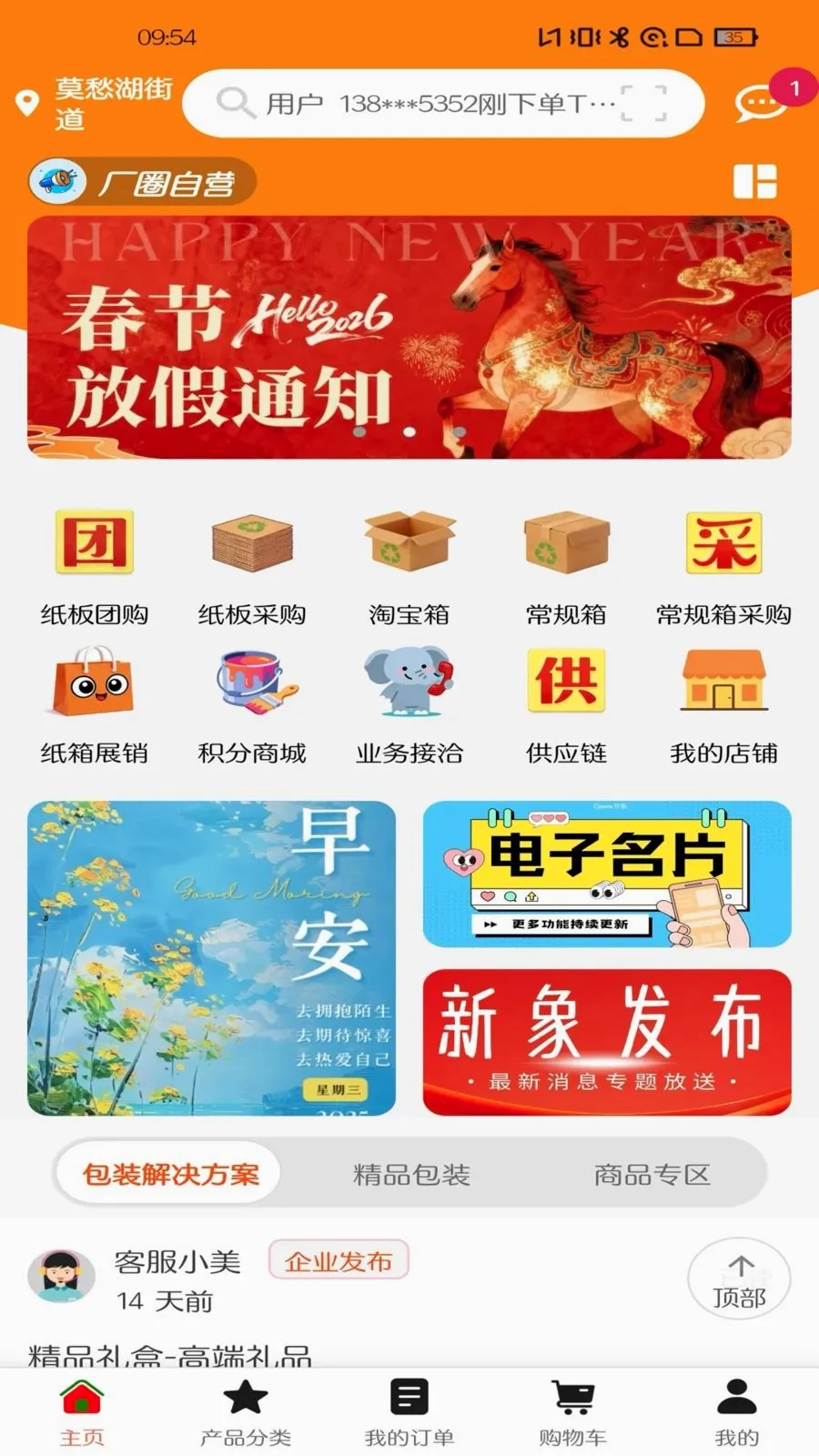Open 购物车 in bottom navigation
The height and width of the screenshot is (1456, 819).
click(x=573, y=1413)
